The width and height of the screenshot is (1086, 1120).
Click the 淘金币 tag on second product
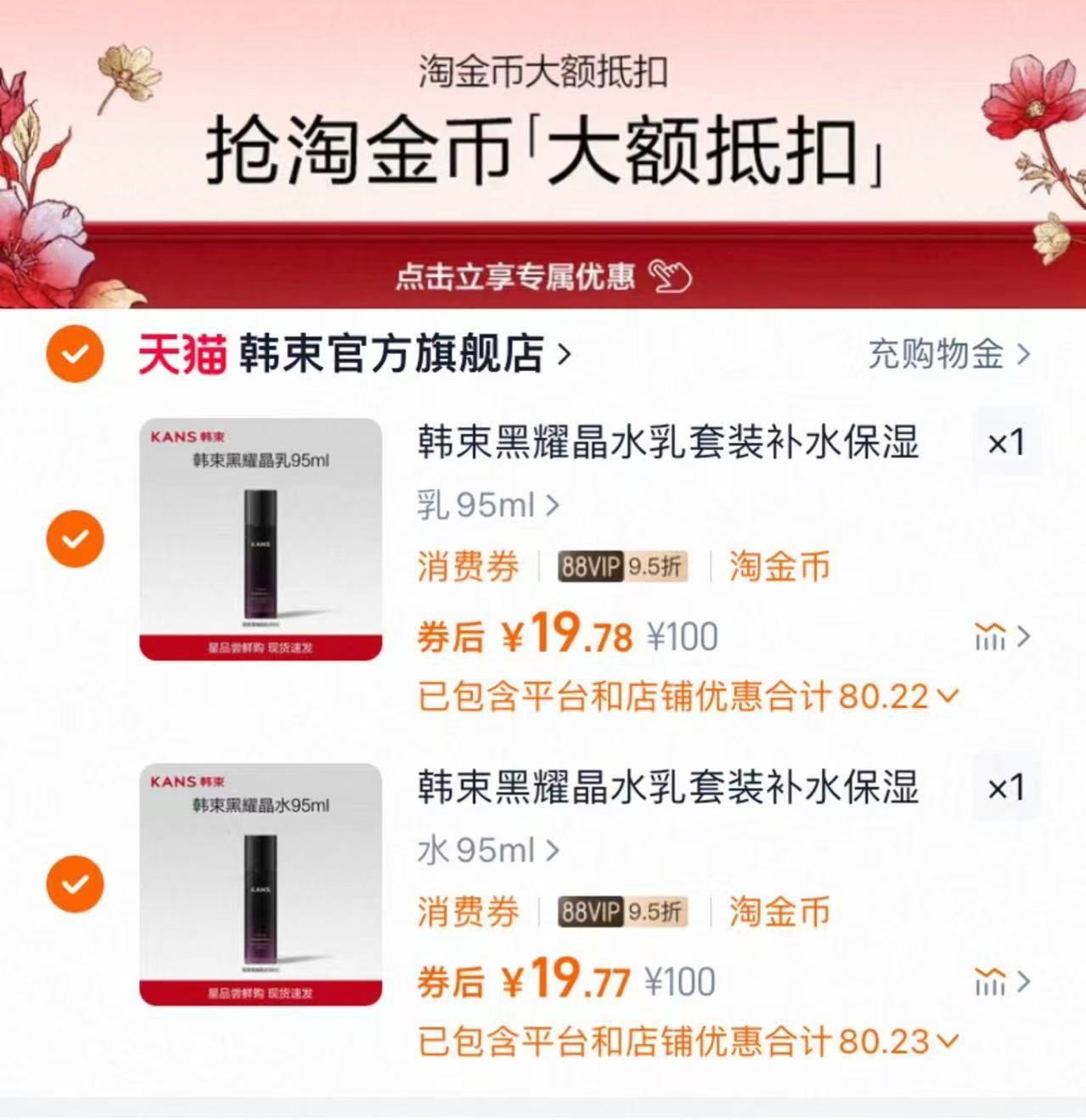[779, 912]
